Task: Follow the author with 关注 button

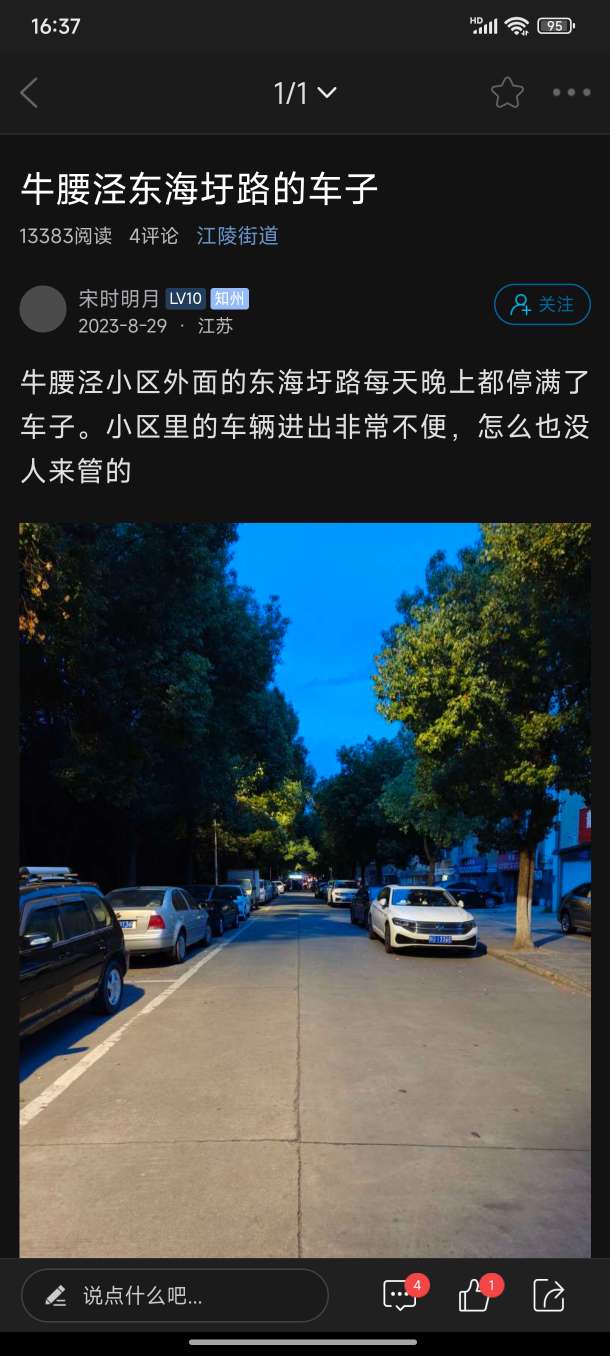Action: pyautogui.click(x=542, y=305)
